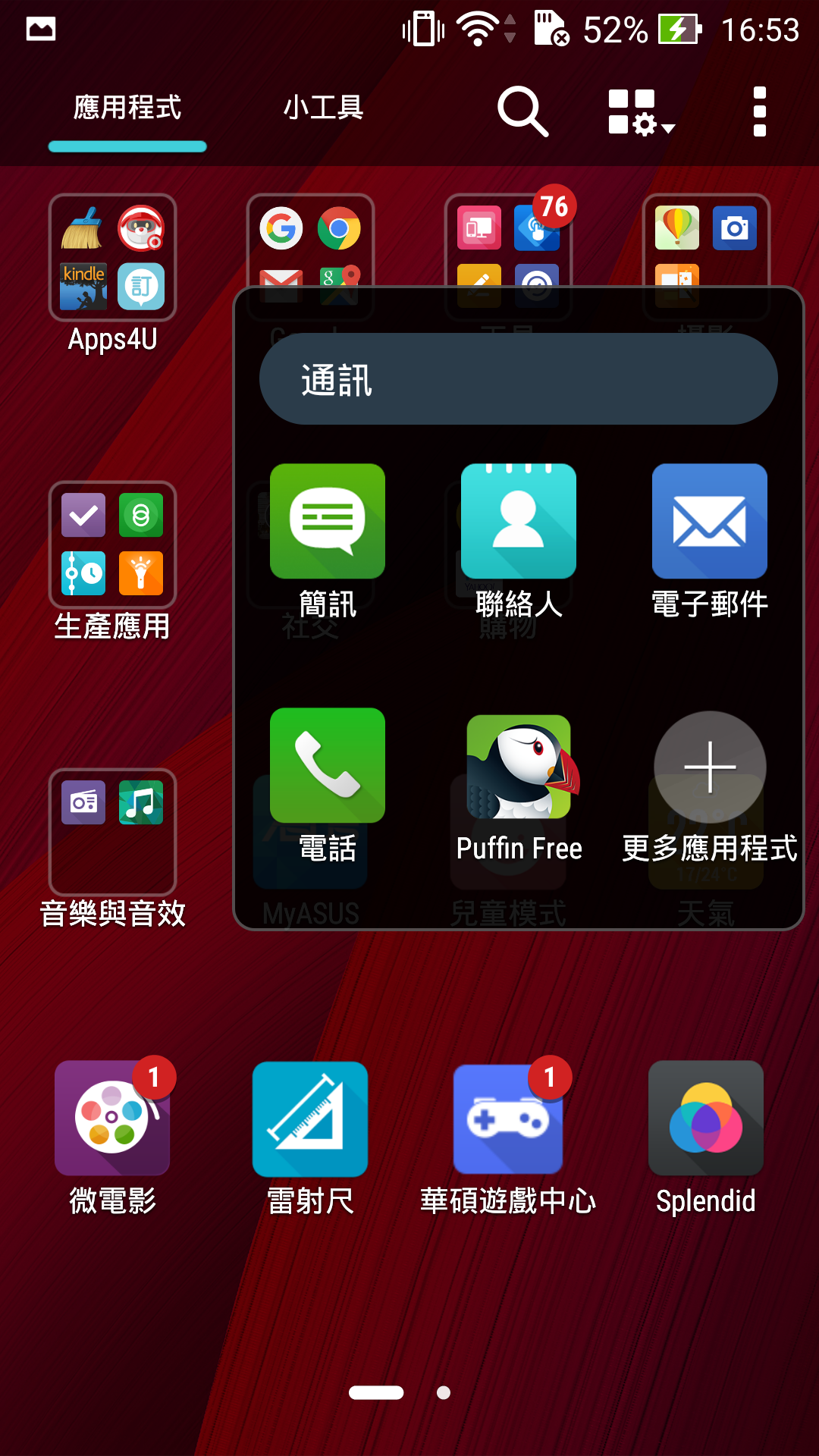
Task: Open Puffin Free browser
Action: 519,766
